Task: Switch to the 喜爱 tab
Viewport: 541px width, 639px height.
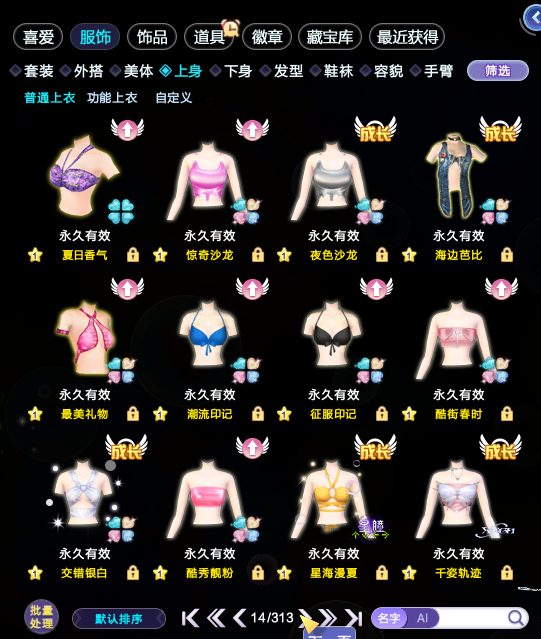Action: (x=38, y=37)
